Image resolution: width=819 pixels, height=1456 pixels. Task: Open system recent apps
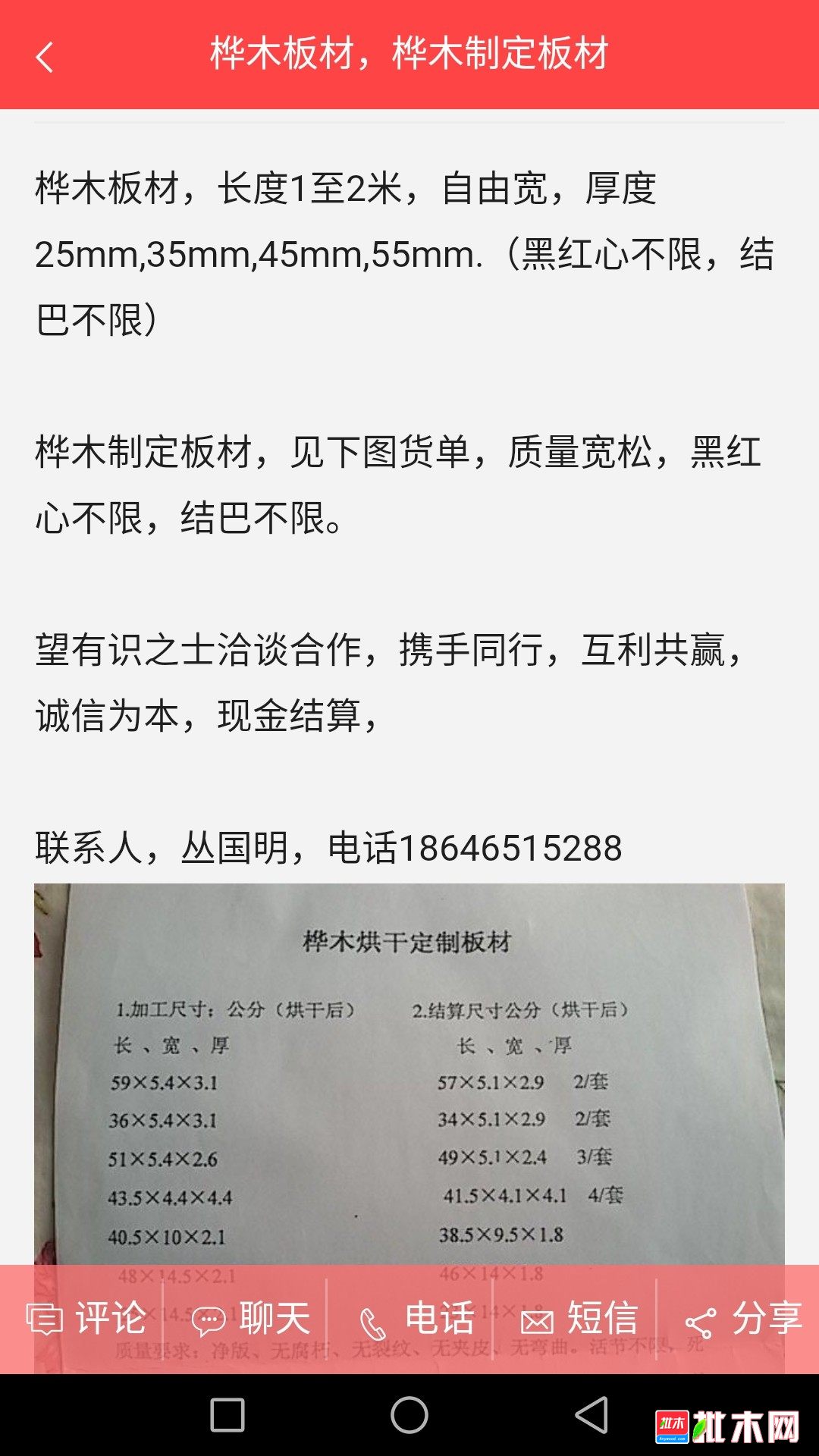[x=227, y=1415]
